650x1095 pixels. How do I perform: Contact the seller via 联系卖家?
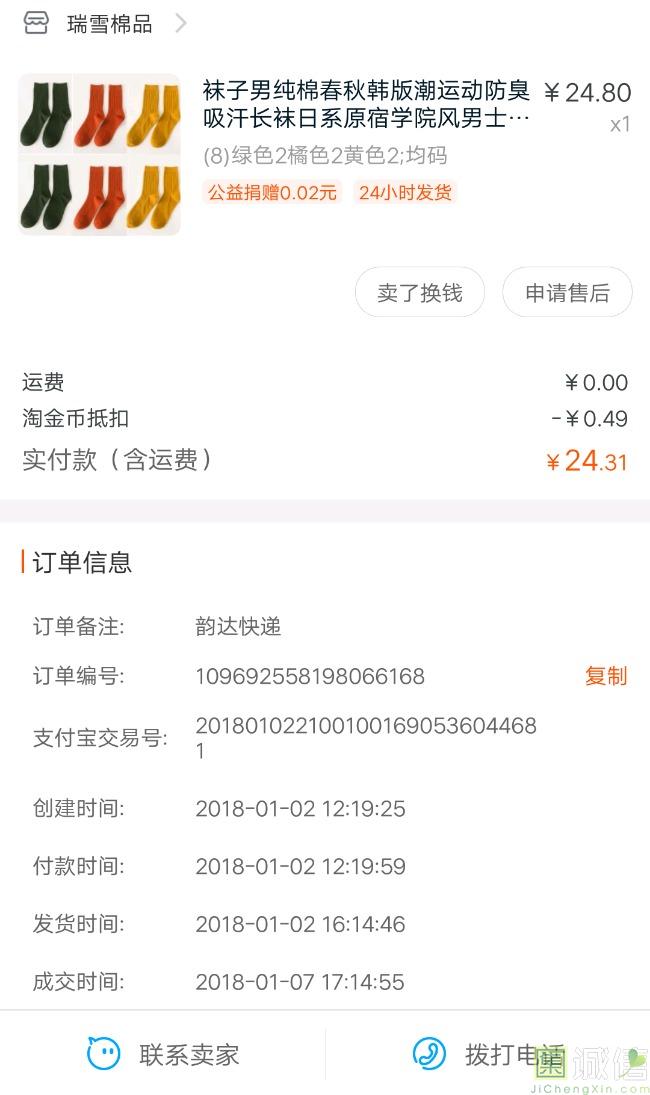pos(163,1054)
